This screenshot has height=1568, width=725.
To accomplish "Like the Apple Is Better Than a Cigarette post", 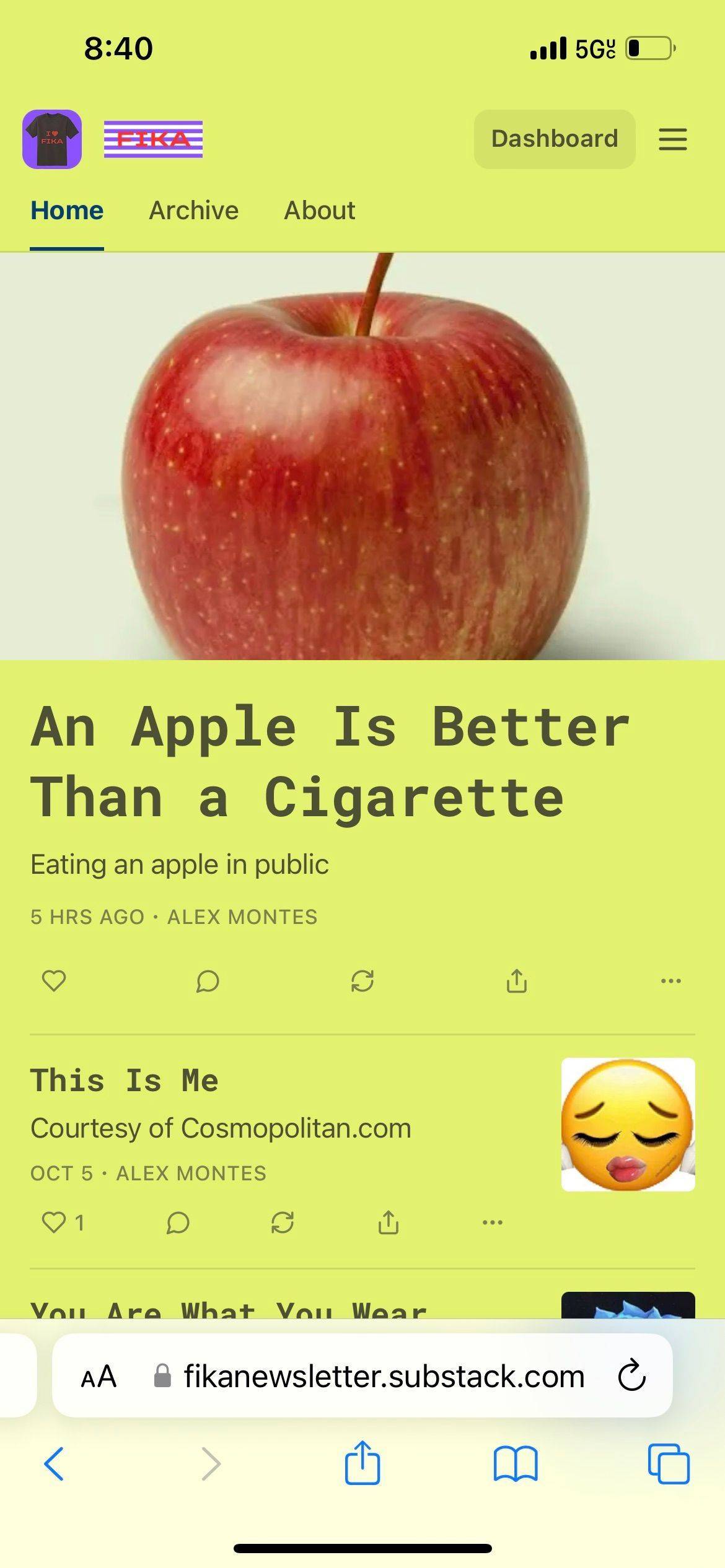I will click(54, 980).
